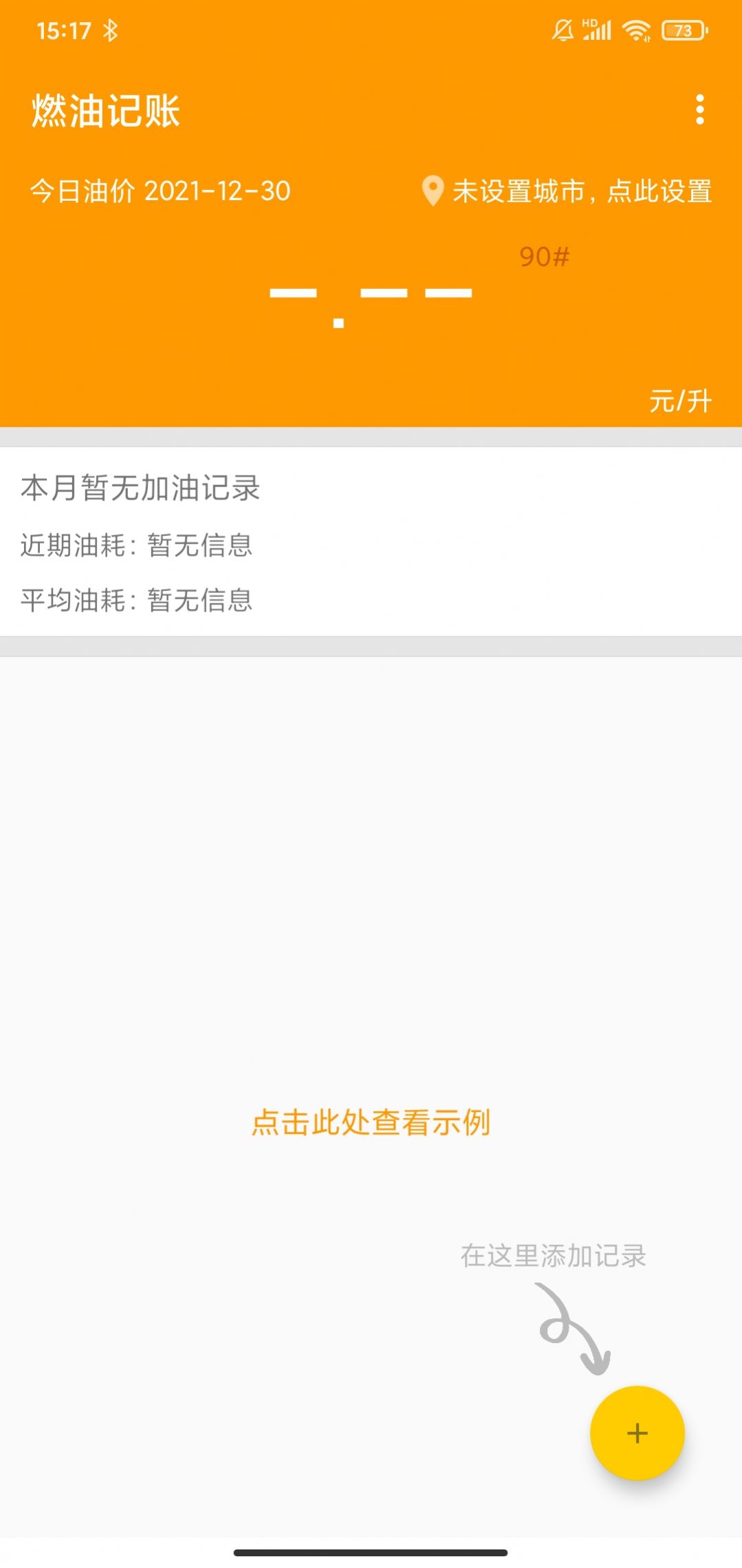
Task: Open settings via the app's action menu
Action: click(699, 109)
